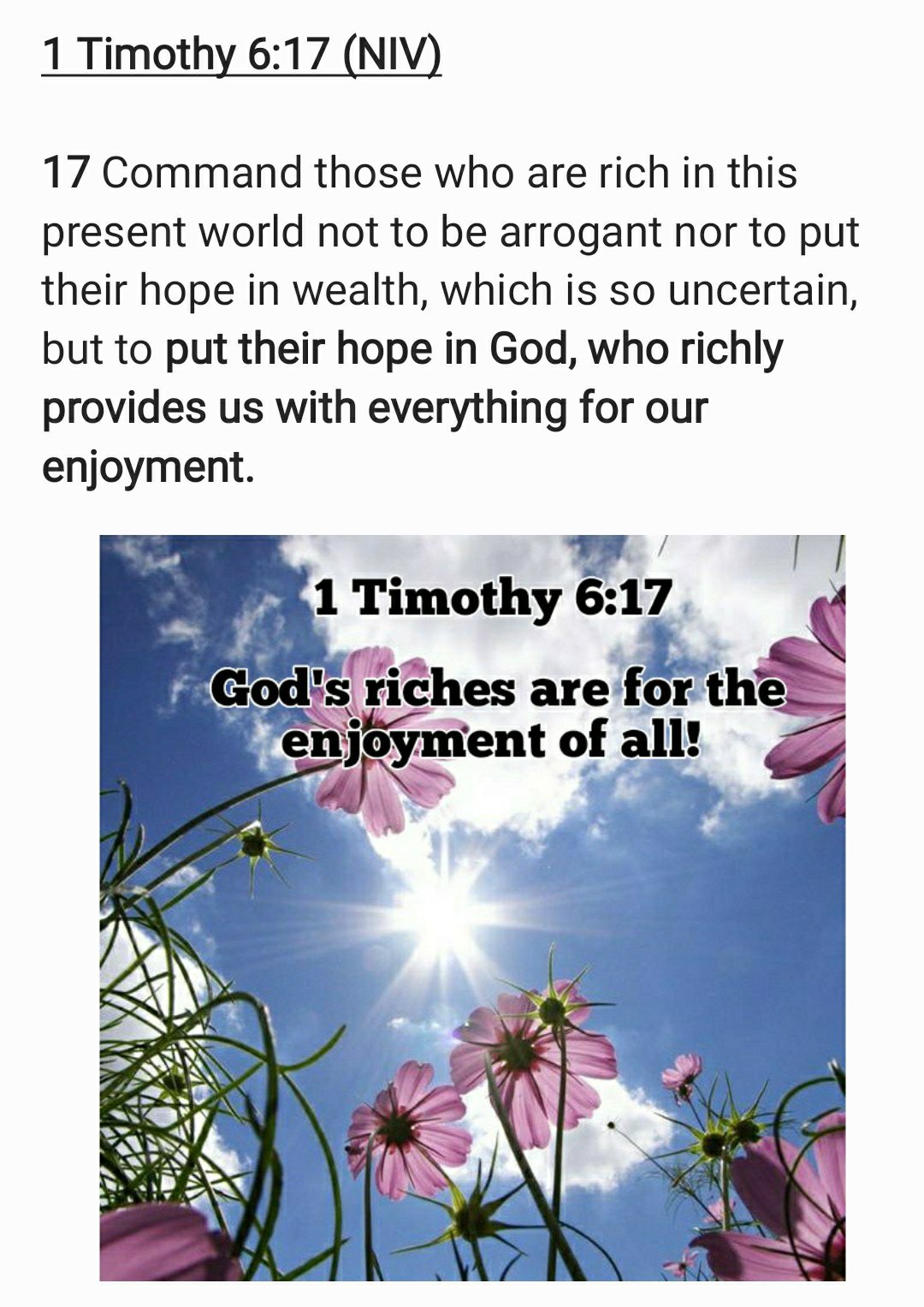This screenshot has height=1307, width=924.
Task: Open the 1 Timothy 6:17 flower image
Action: [472, 907]
